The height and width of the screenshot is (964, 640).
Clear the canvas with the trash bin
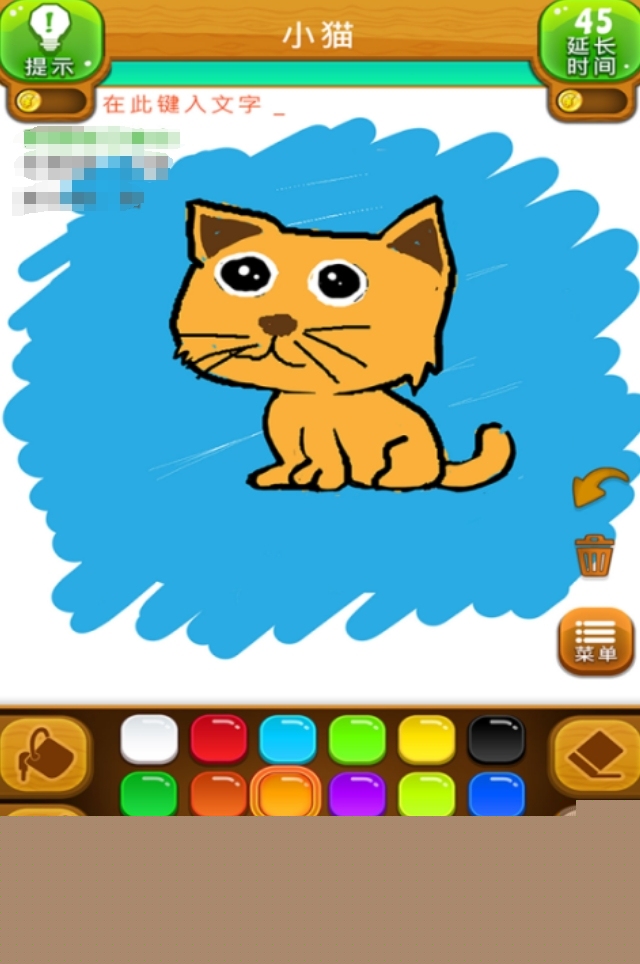tap(594, 555)
